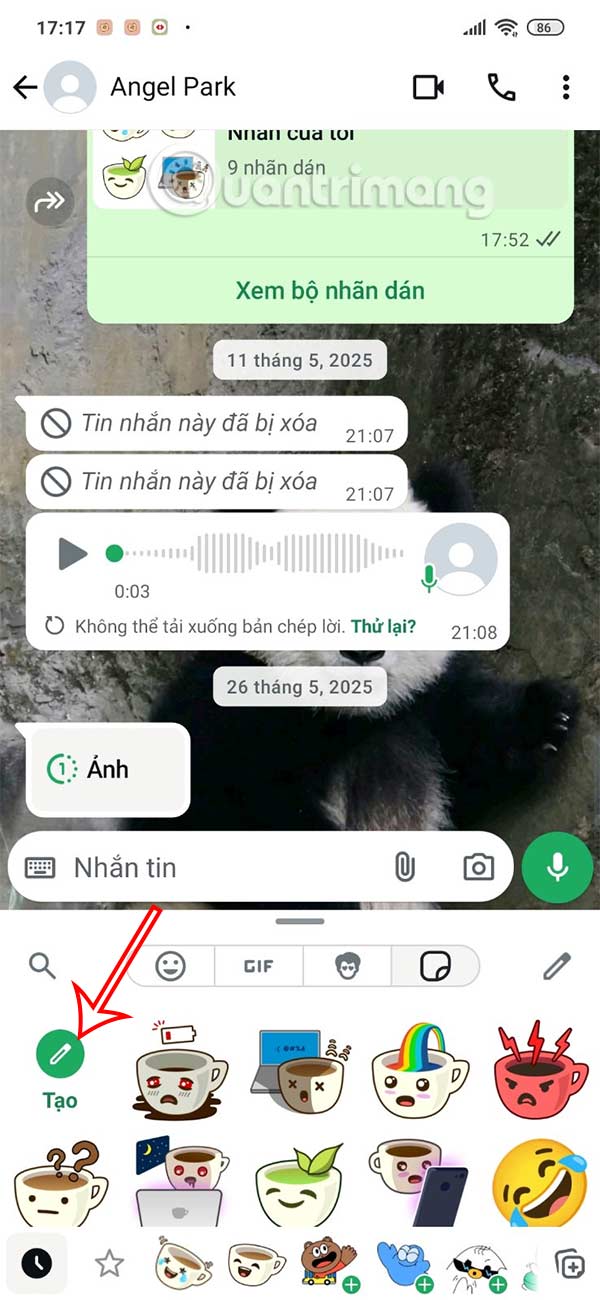
Task: Focus the 'Nhắn tin' message field
Action: (x=220, y=867)
